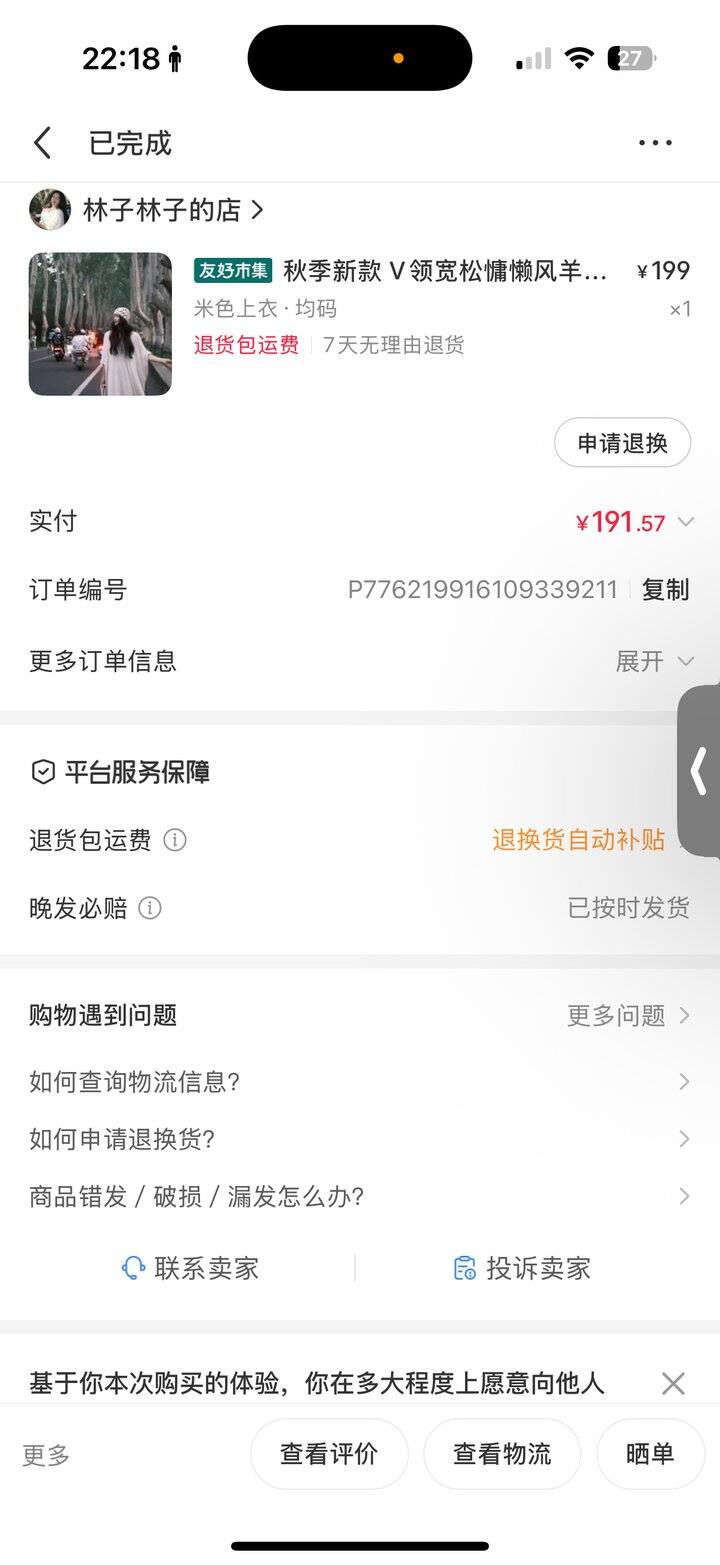The width and height of the screenshot is (720, 1565).
Task: File a complaint with 投诉卖家
Action: [x=522, y=1268]
